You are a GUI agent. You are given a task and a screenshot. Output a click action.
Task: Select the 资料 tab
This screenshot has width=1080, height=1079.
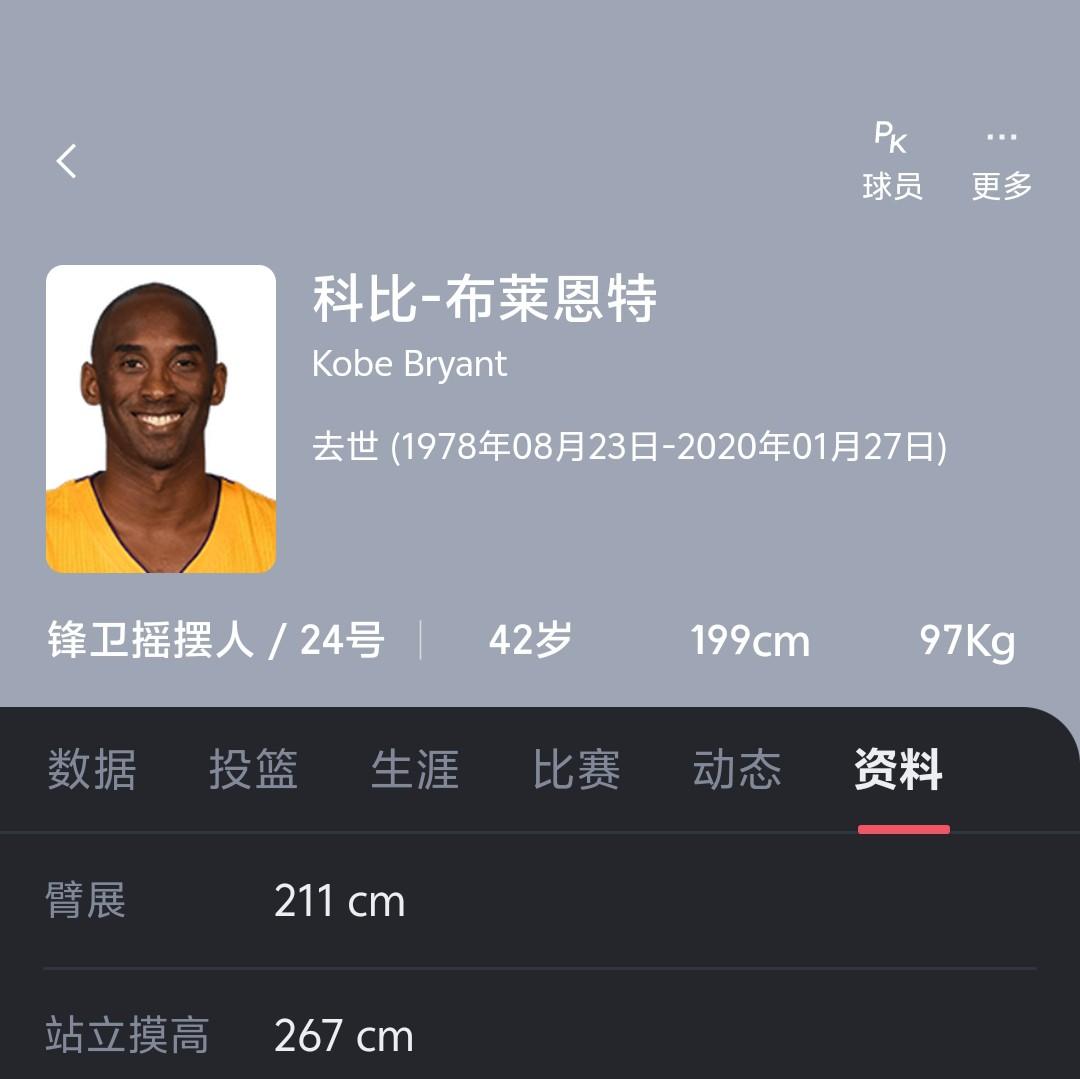(x=899, y=770)
